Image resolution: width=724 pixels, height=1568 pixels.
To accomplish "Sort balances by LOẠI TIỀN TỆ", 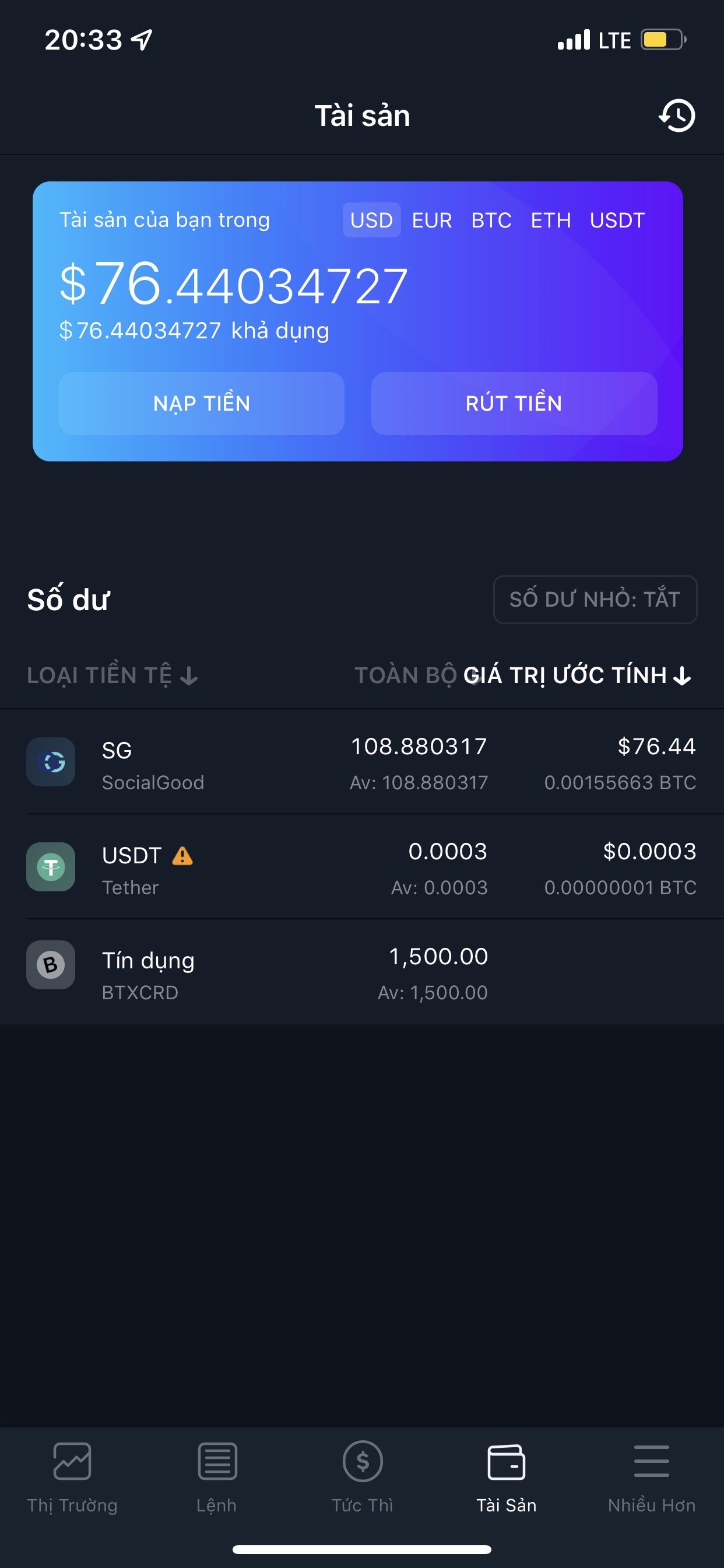I will pyautogui.click(x=112, y=675).
